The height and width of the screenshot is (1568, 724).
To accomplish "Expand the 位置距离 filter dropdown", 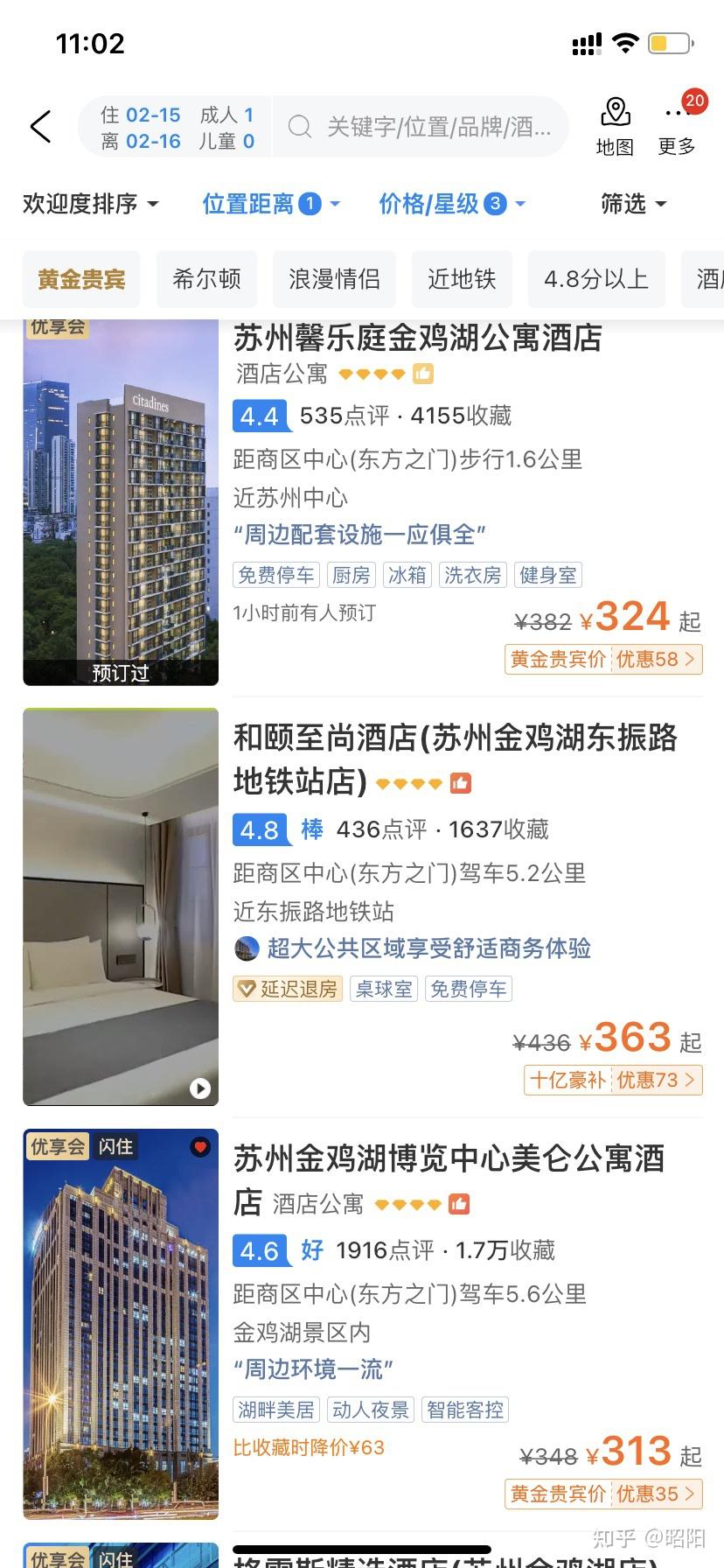I will click(270, 204).
